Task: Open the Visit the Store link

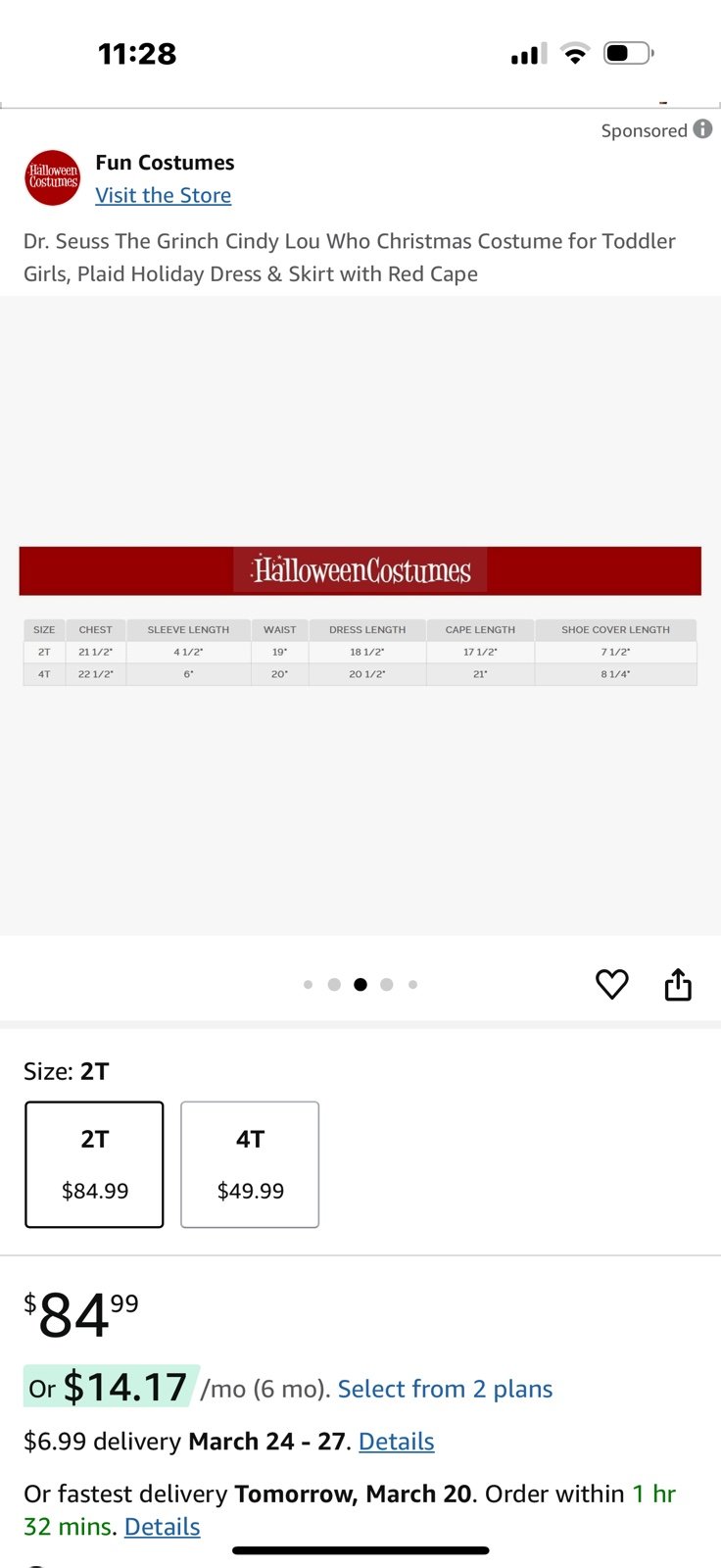Action: coord(163,195)
